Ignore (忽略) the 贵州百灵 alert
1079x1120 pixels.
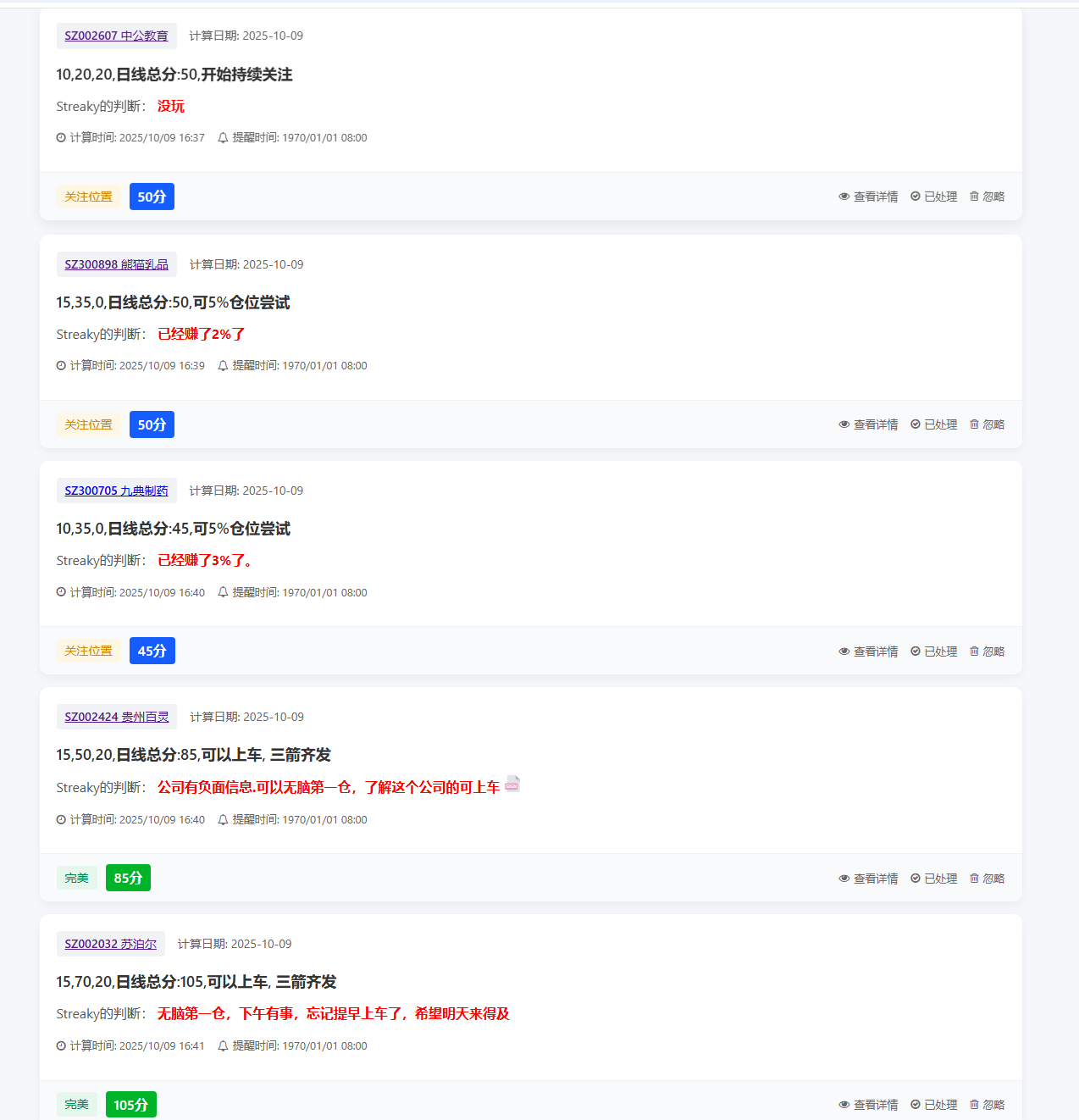(987, 879)
